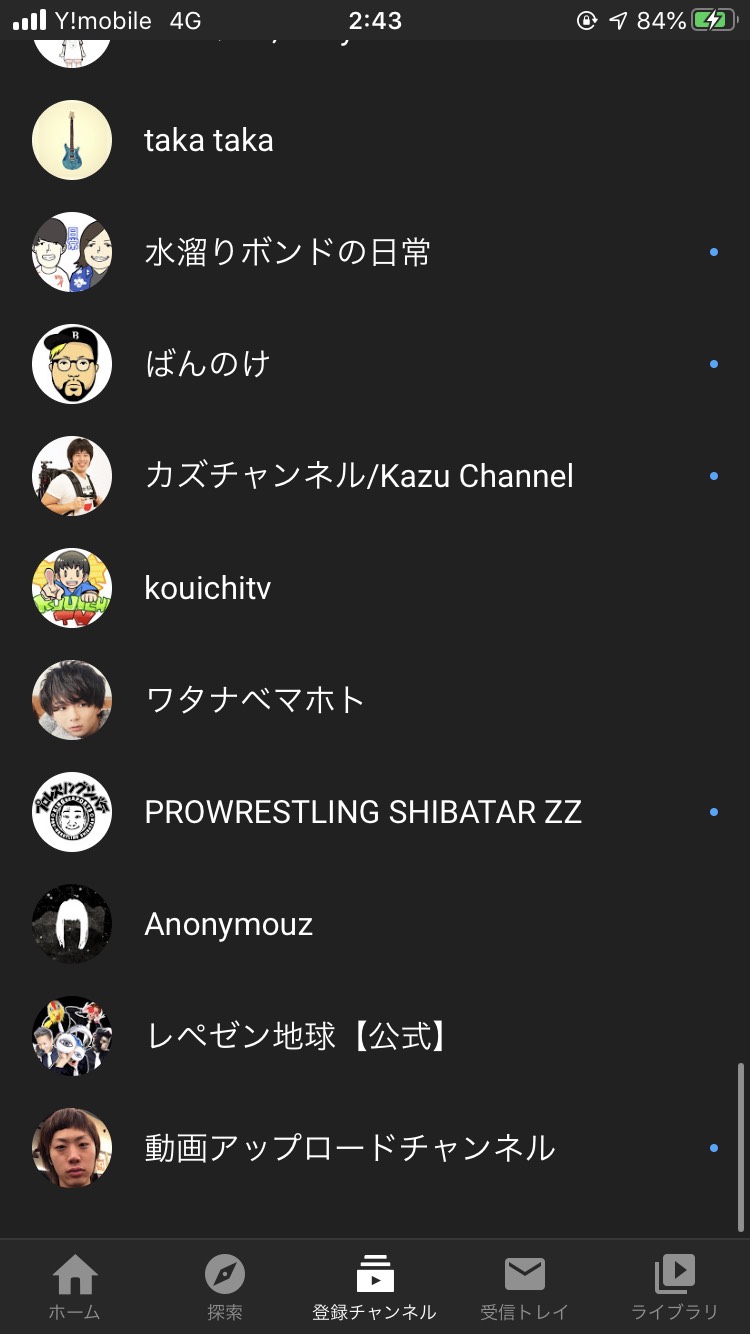The image size is (750, 1334).
Task: Switch to the 探索 tab
Action: pos(225,1287)
